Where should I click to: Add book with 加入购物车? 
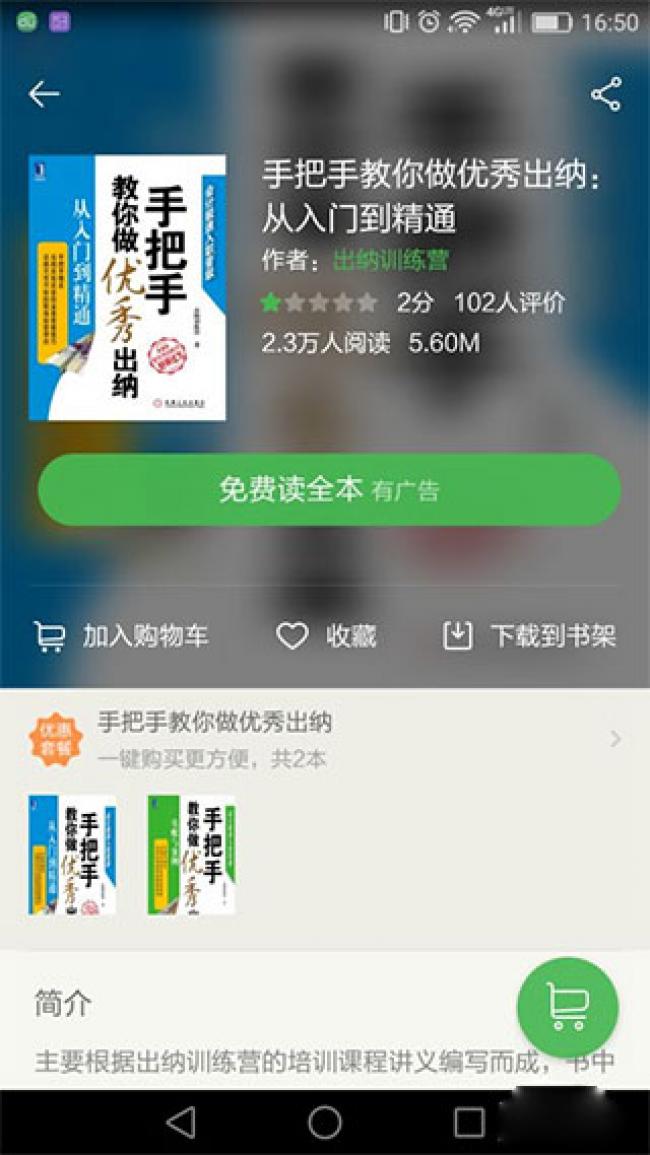click(122, 636)
